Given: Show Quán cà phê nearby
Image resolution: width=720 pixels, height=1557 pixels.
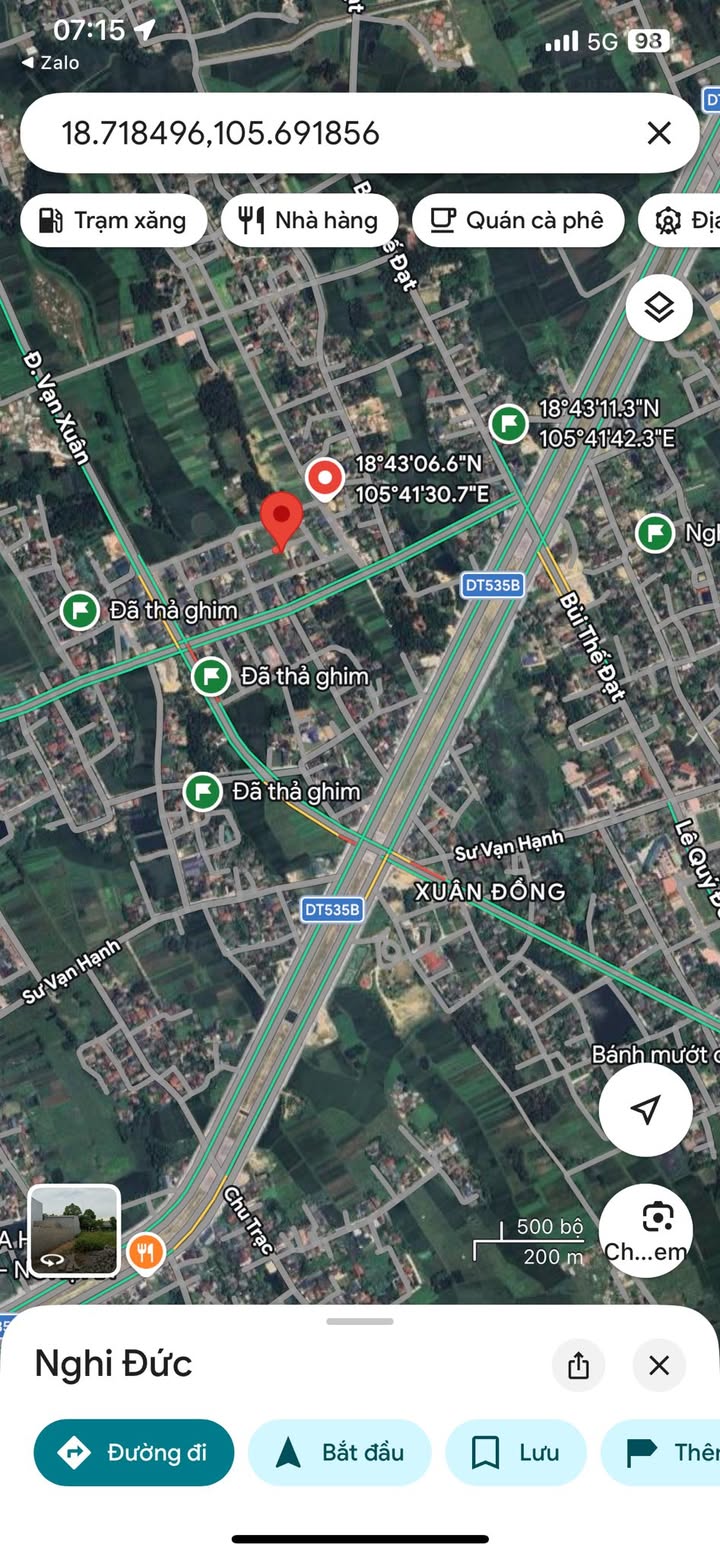Looking at the screenshot, I should pyautogui.click(x=518, y=220).
